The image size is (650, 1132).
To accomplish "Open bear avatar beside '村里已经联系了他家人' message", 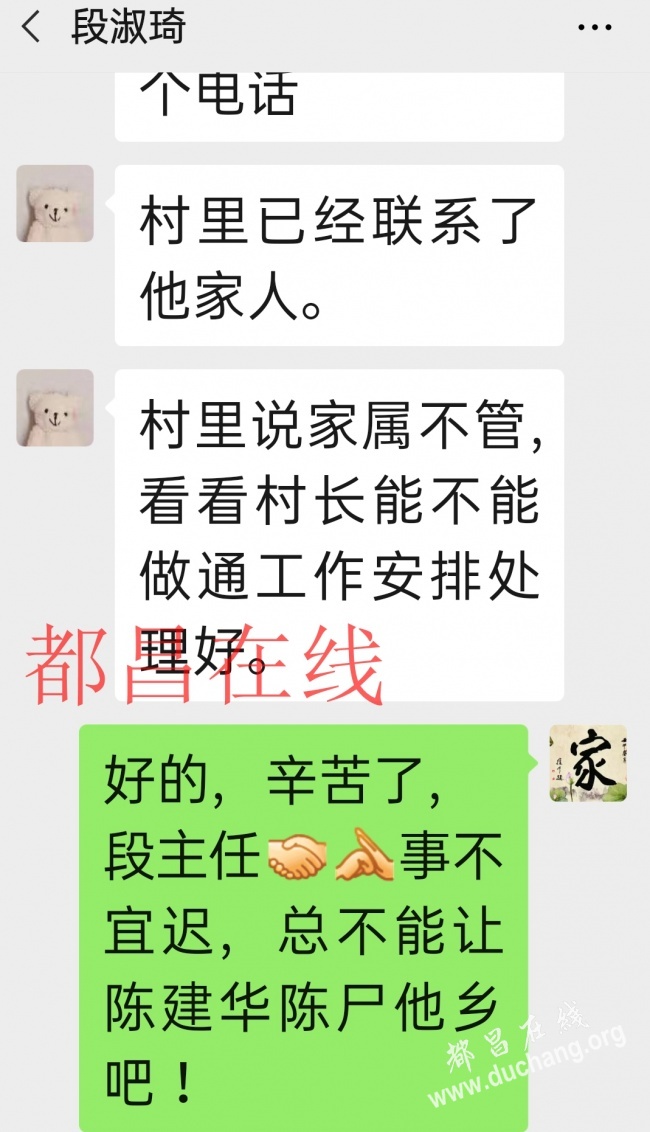I will tap(55, 204).
